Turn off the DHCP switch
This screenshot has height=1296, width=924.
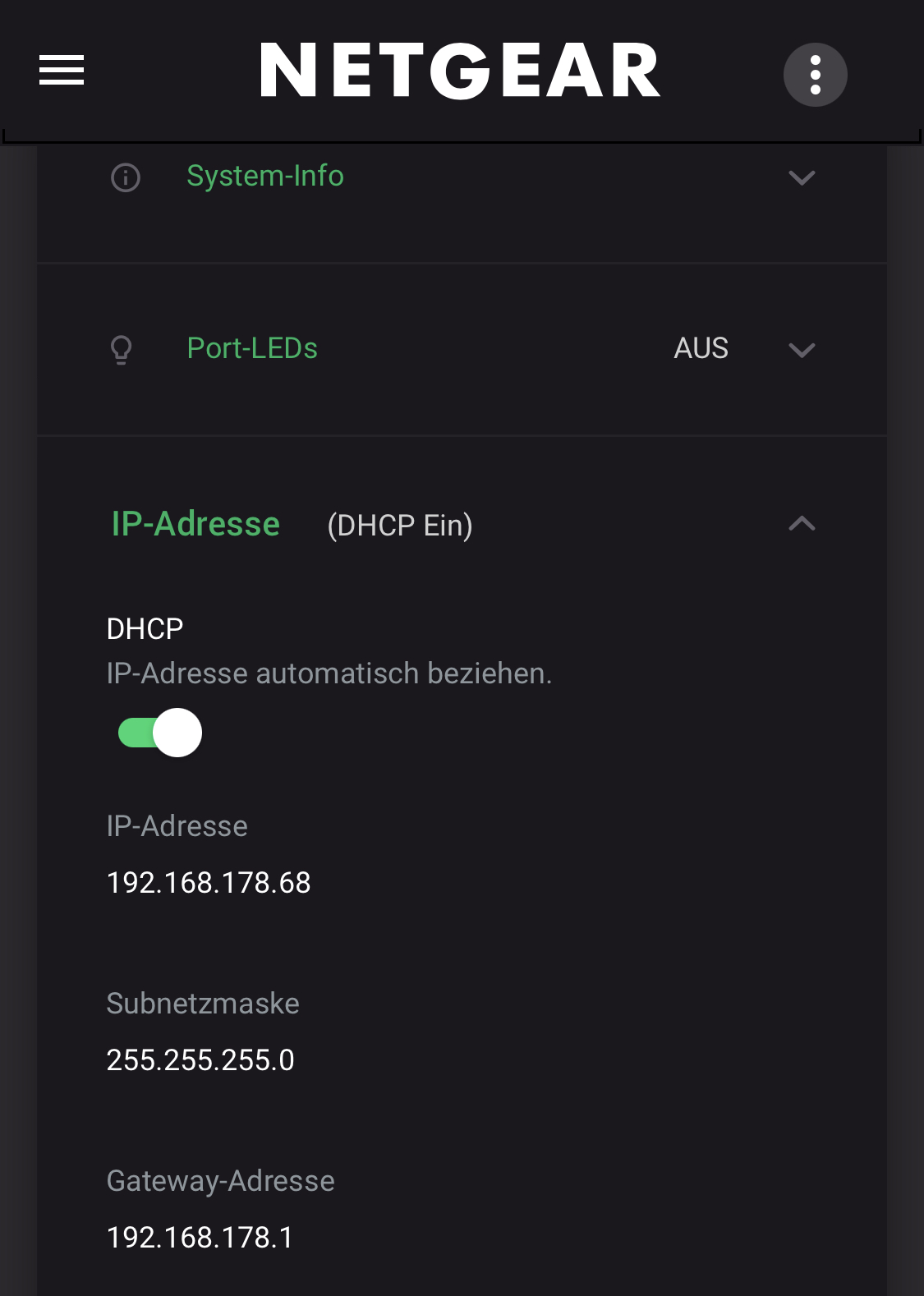tap(160, 733)
